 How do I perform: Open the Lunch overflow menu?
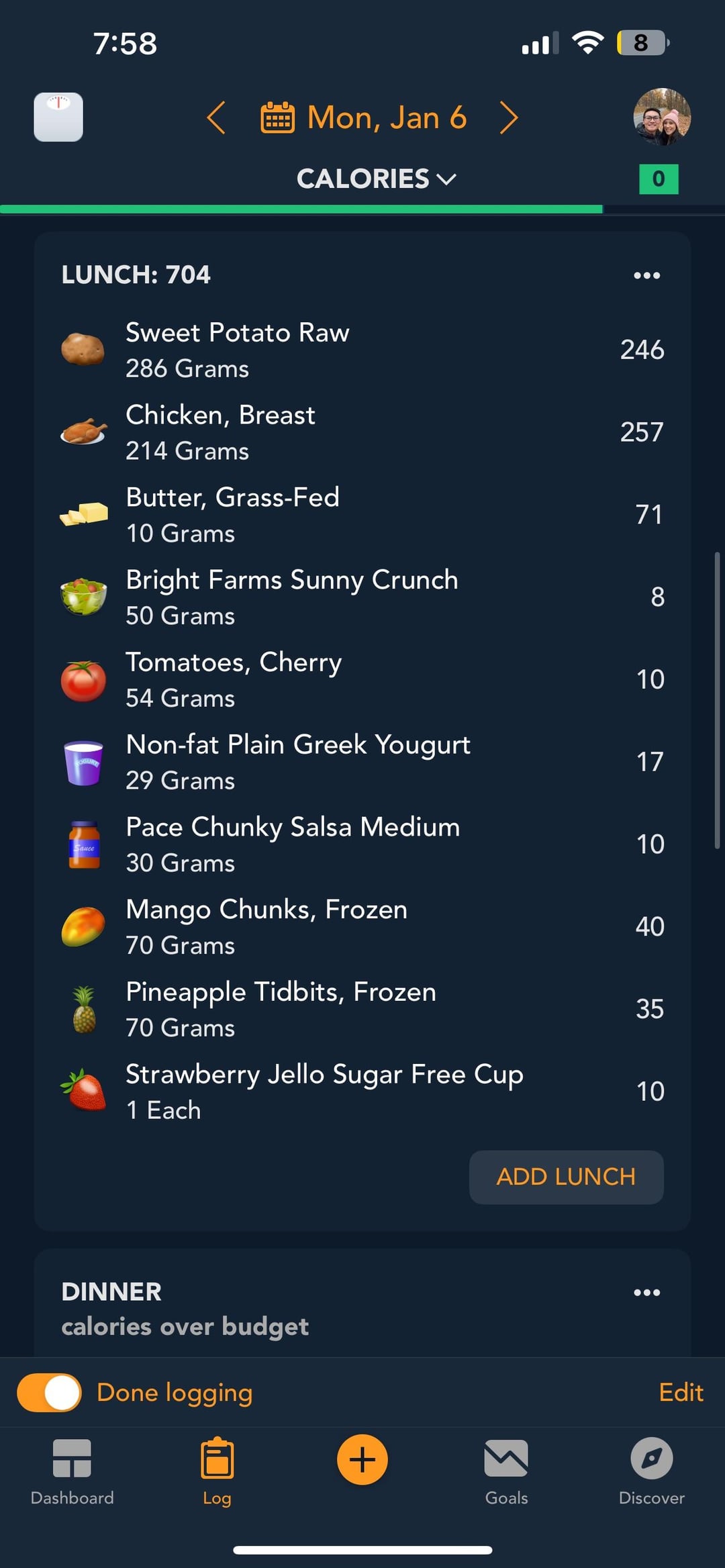tap(646, 275)
